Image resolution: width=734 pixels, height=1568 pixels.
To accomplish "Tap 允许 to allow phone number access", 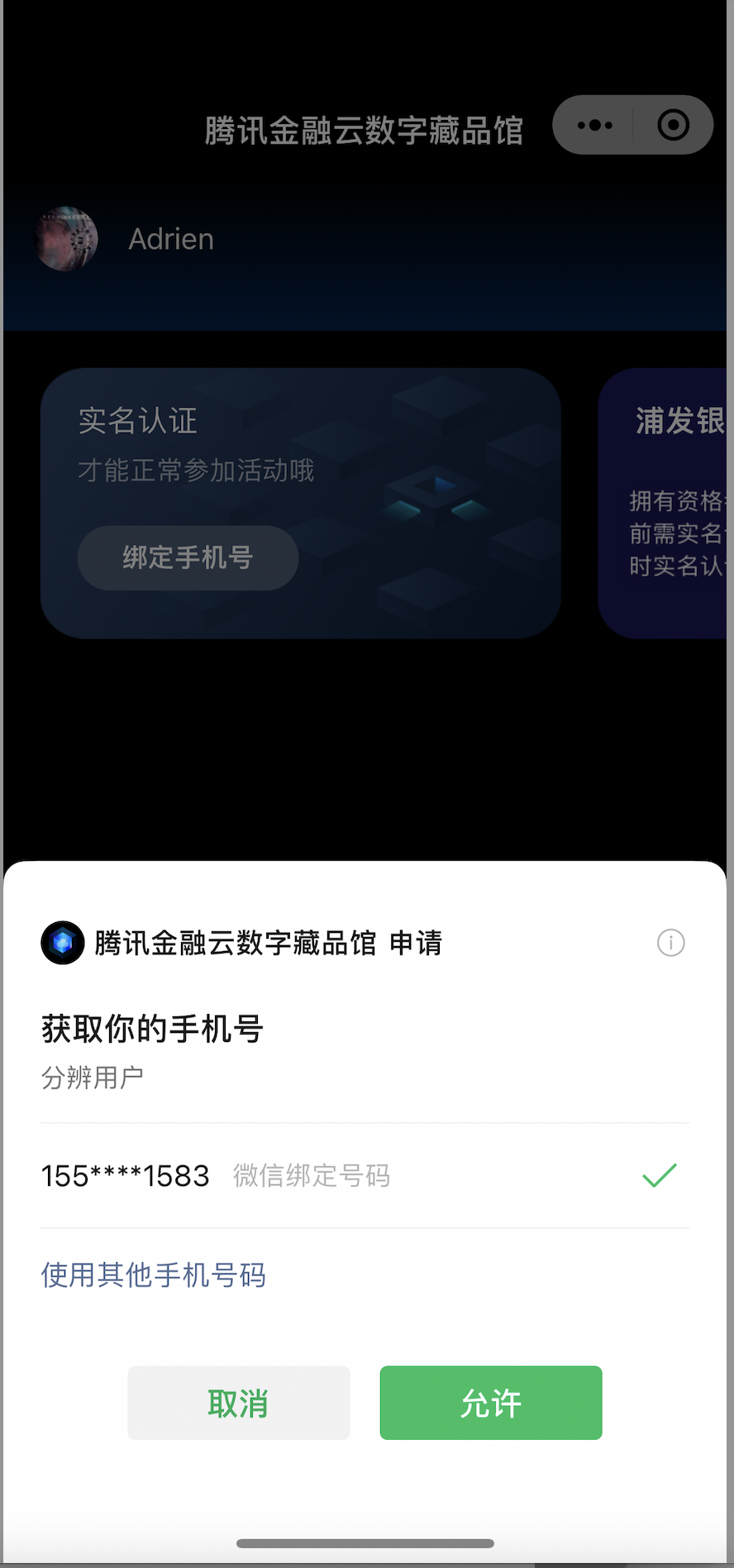I will [x=490, y=1403].
